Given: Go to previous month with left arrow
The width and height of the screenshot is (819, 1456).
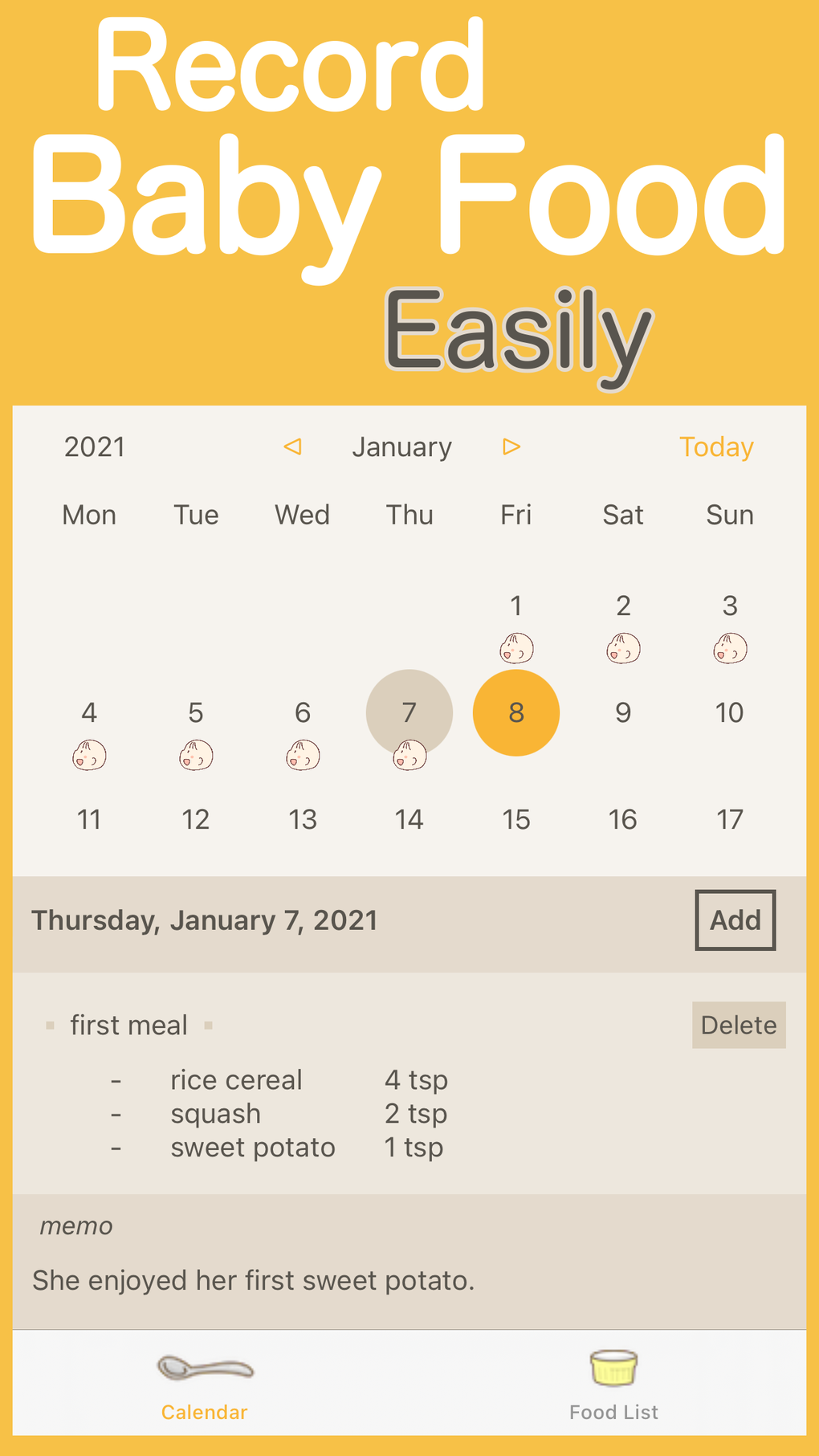Looking at the screenshot, I should click(x=293, y=447).
